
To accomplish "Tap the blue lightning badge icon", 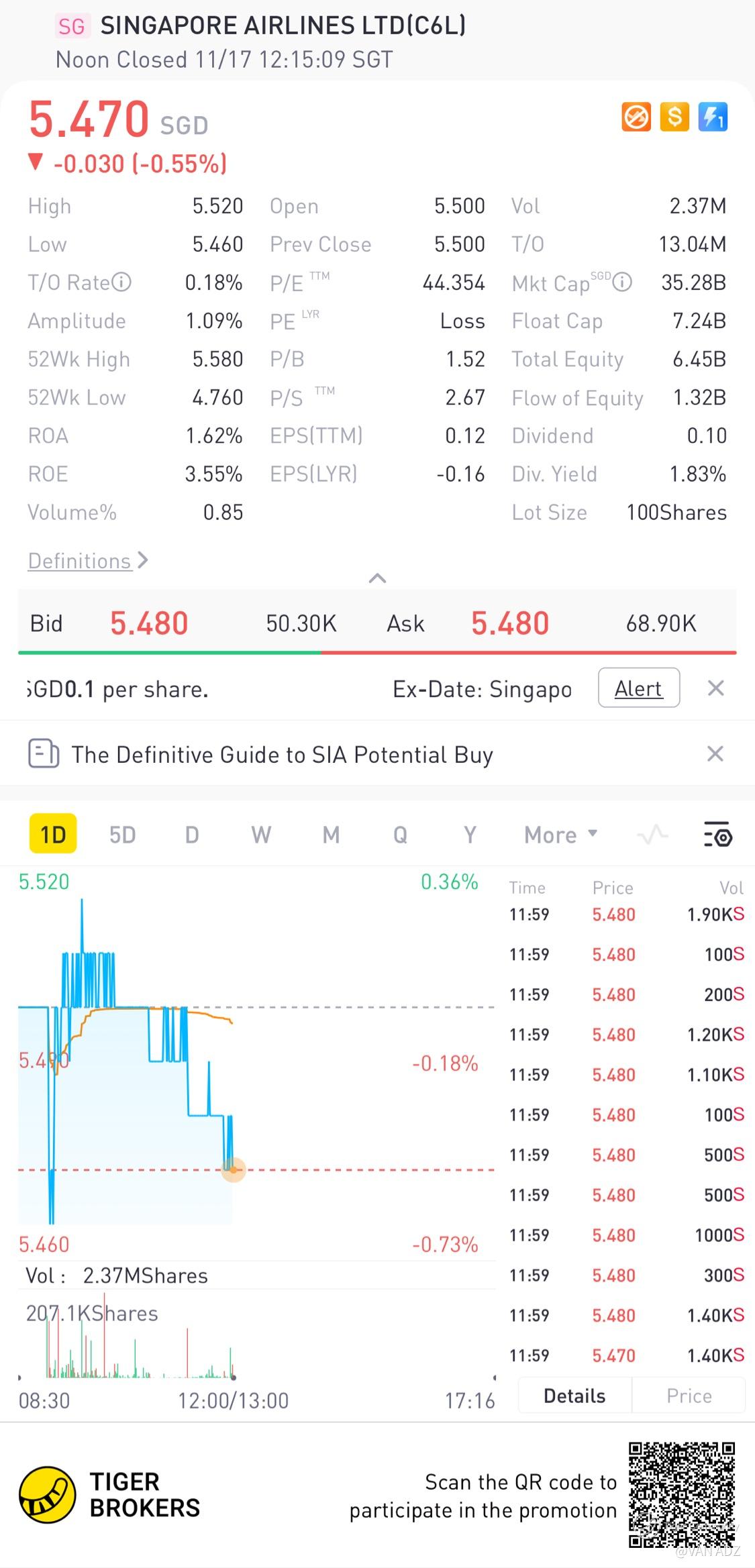I will click(713, 117).
